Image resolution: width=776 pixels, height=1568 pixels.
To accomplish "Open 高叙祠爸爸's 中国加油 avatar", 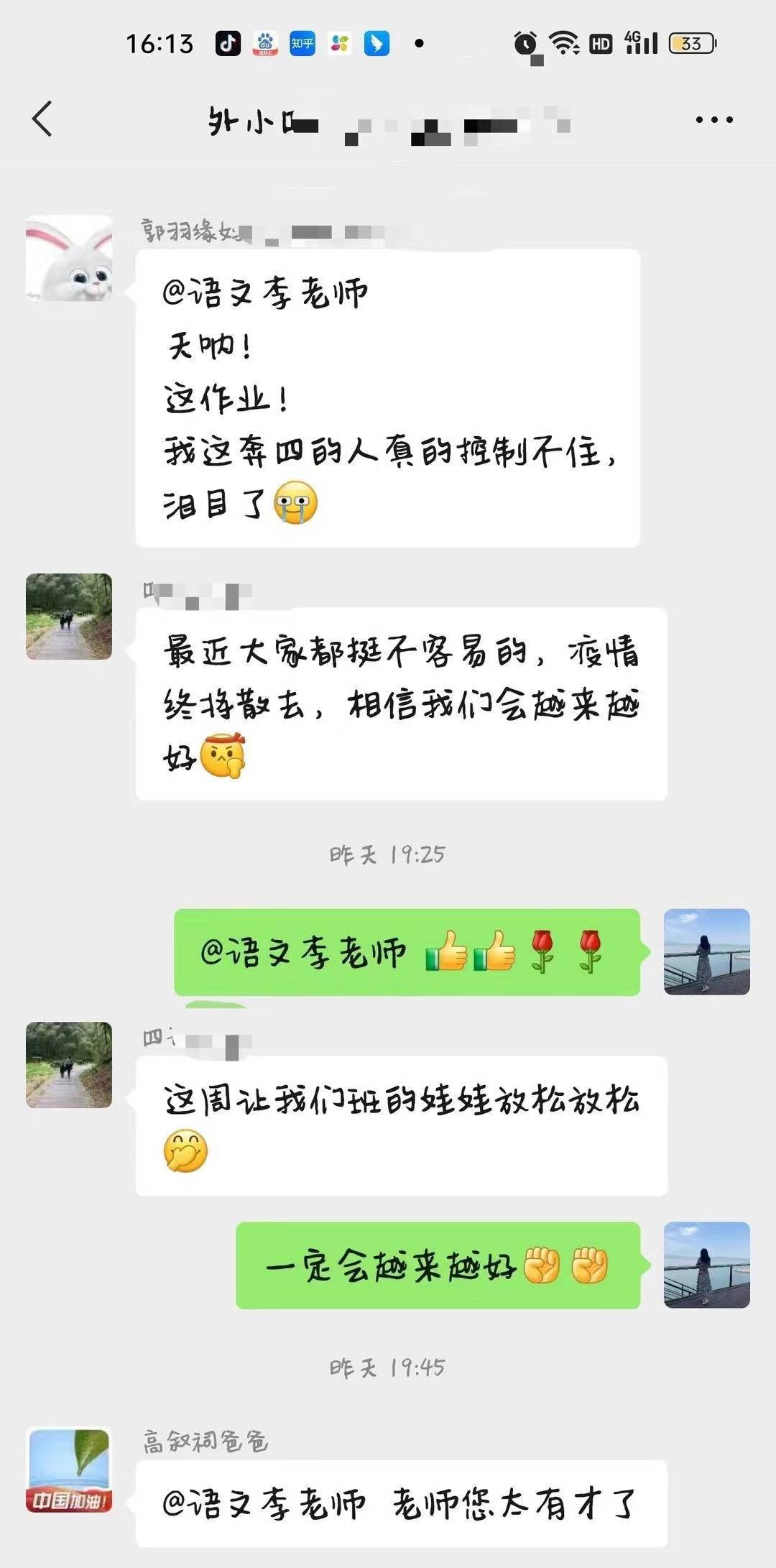I will (69, 1470).
